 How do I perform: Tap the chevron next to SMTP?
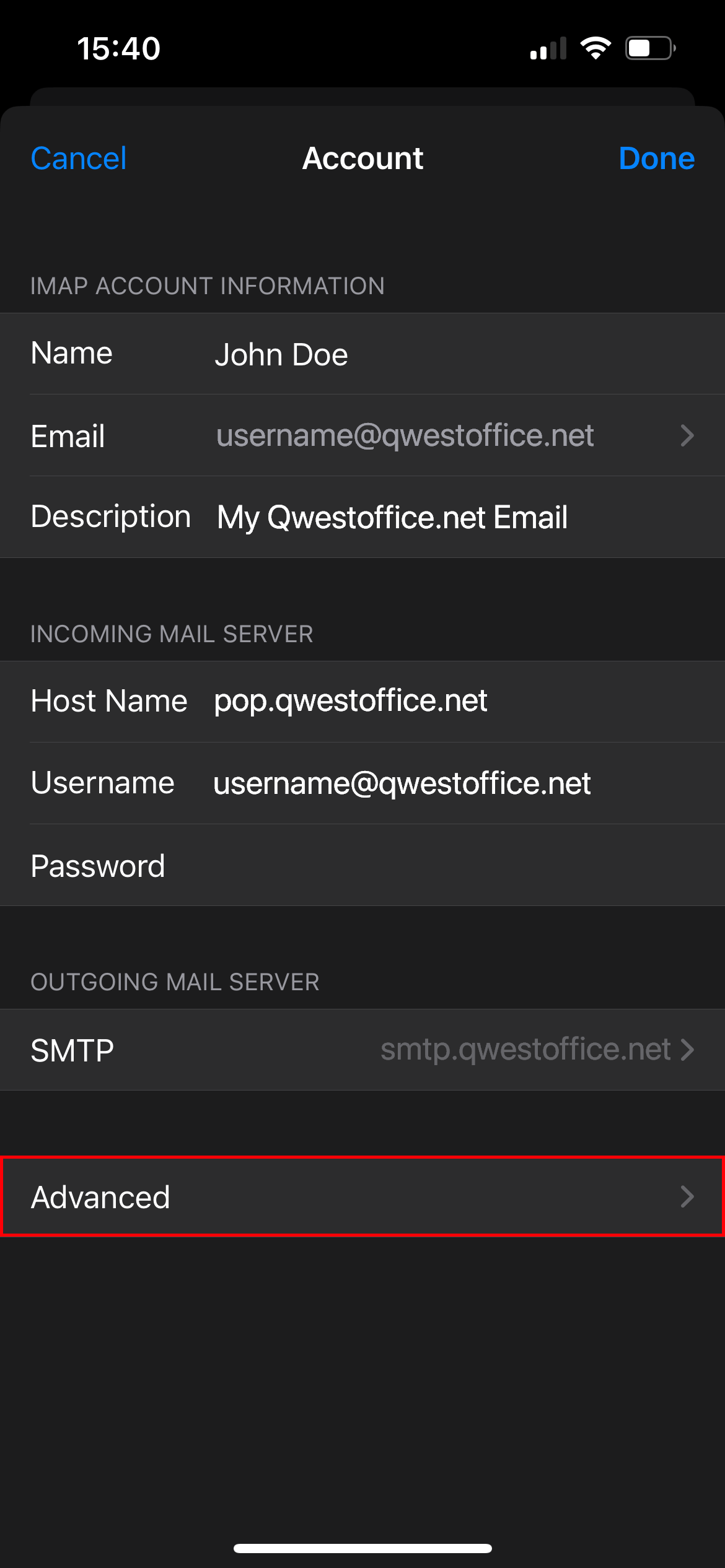click(x=687, y=1050)
